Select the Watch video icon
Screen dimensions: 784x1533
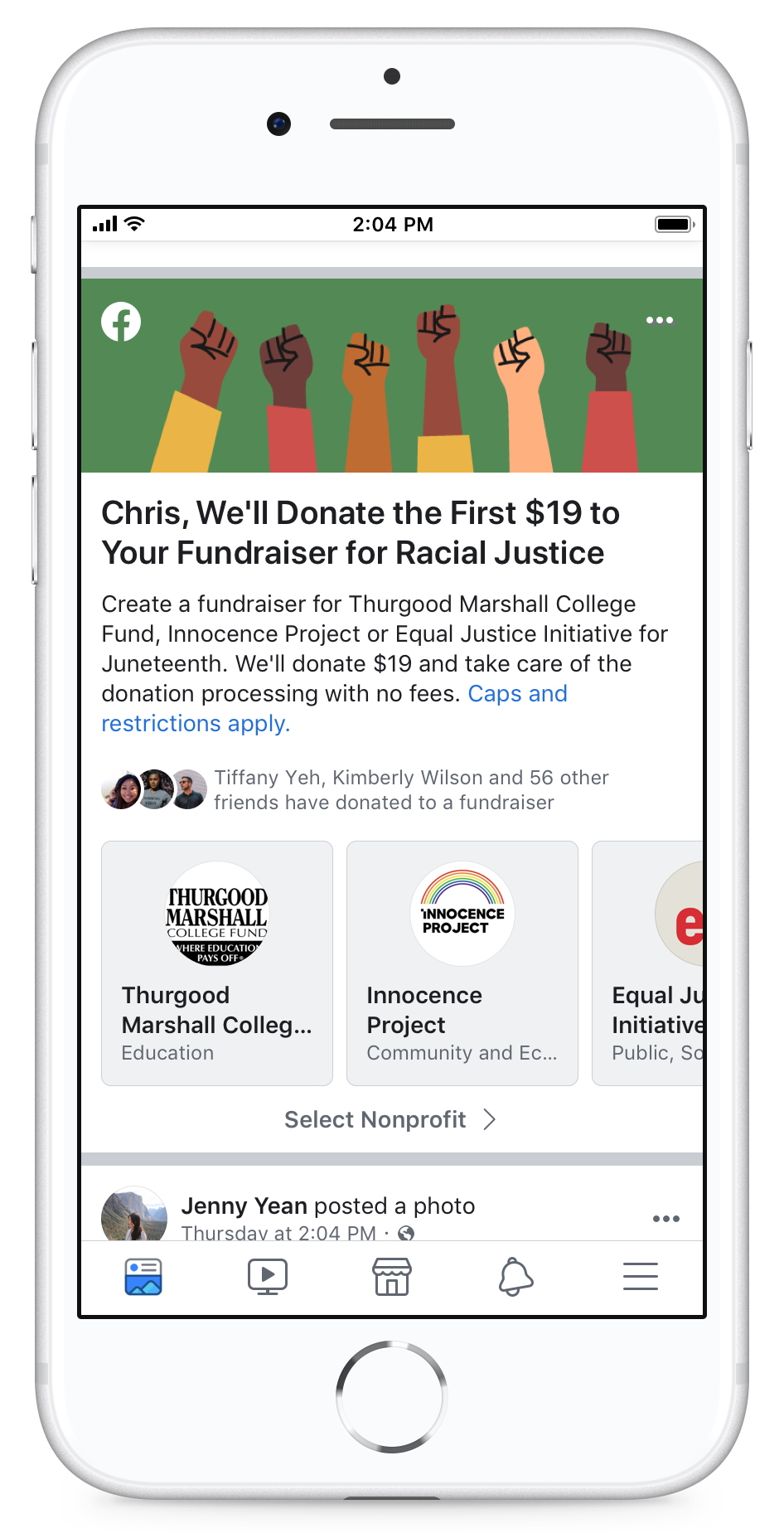(267, 1276)
